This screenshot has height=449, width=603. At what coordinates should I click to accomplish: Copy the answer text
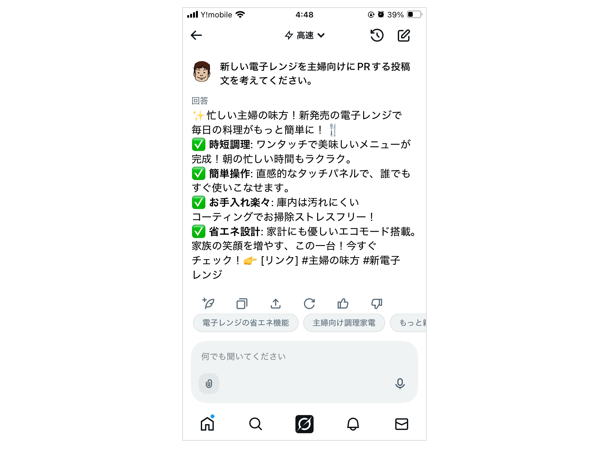242,303
